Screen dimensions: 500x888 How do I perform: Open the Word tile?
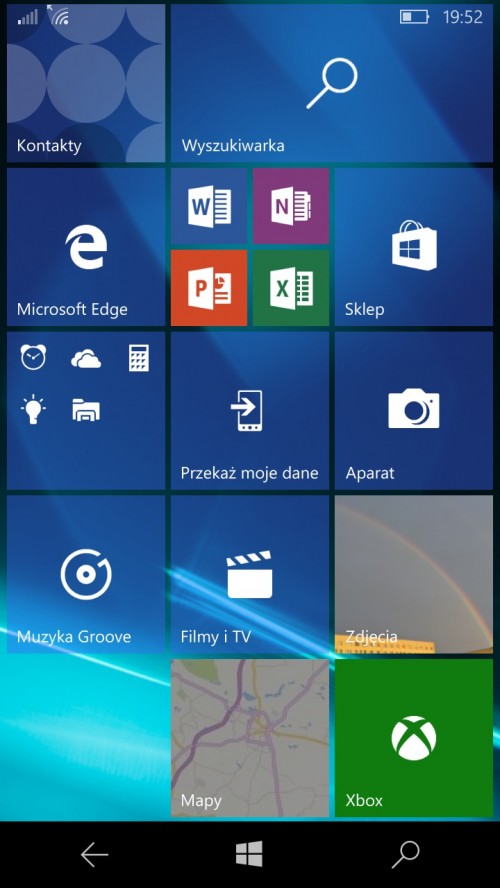(209, 206)
